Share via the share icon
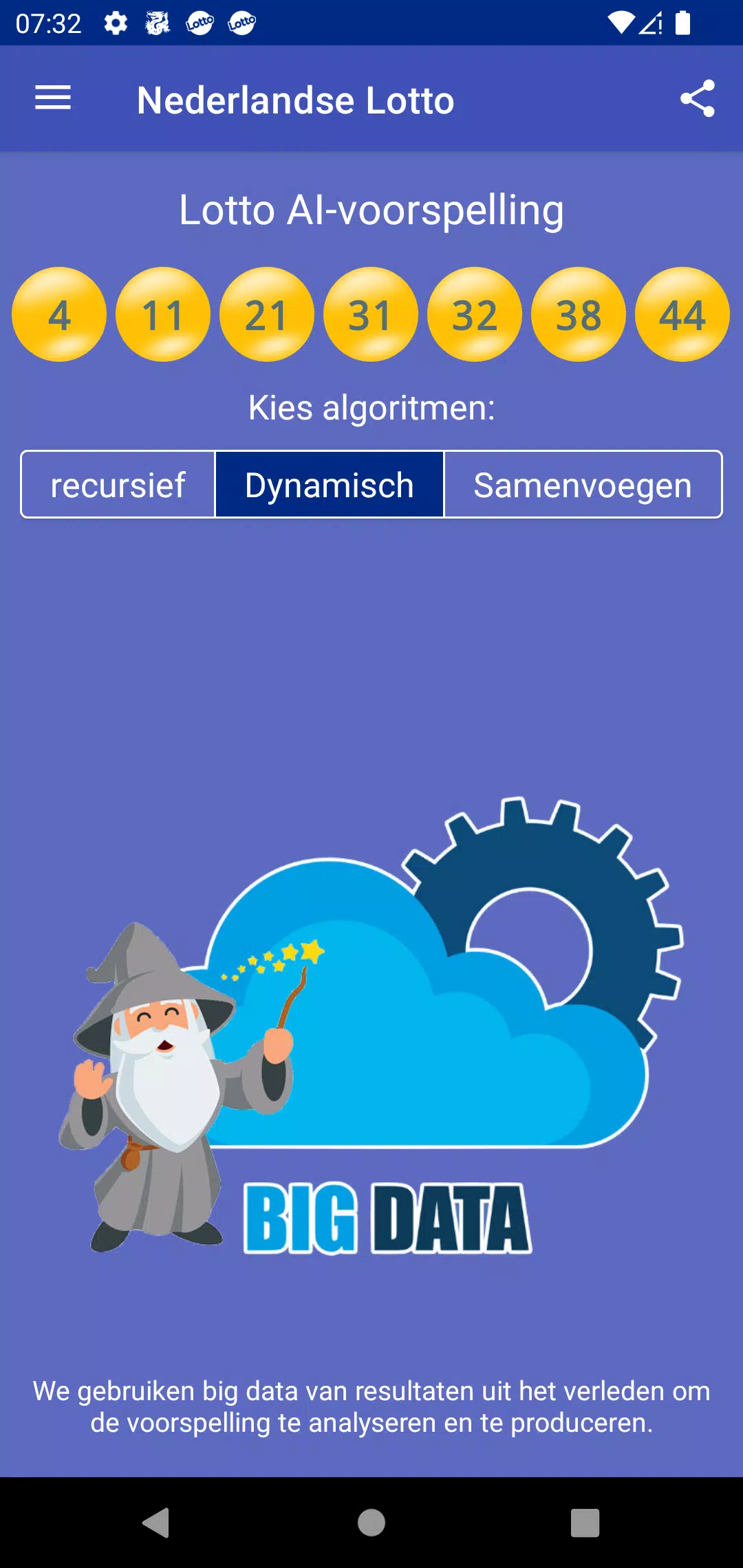743x1568 pixels. (697, 99)
